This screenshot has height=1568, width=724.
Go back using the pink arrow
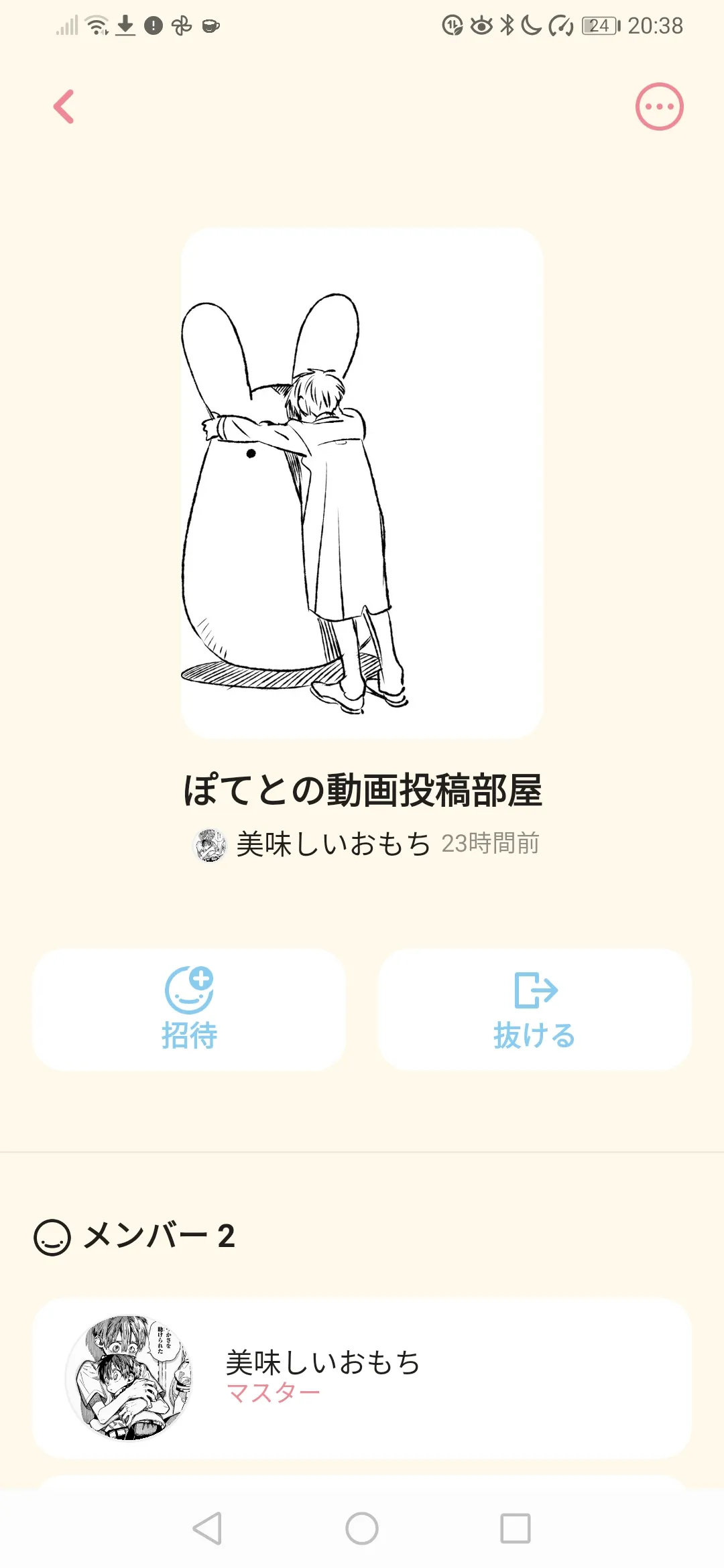pos(64,107)
